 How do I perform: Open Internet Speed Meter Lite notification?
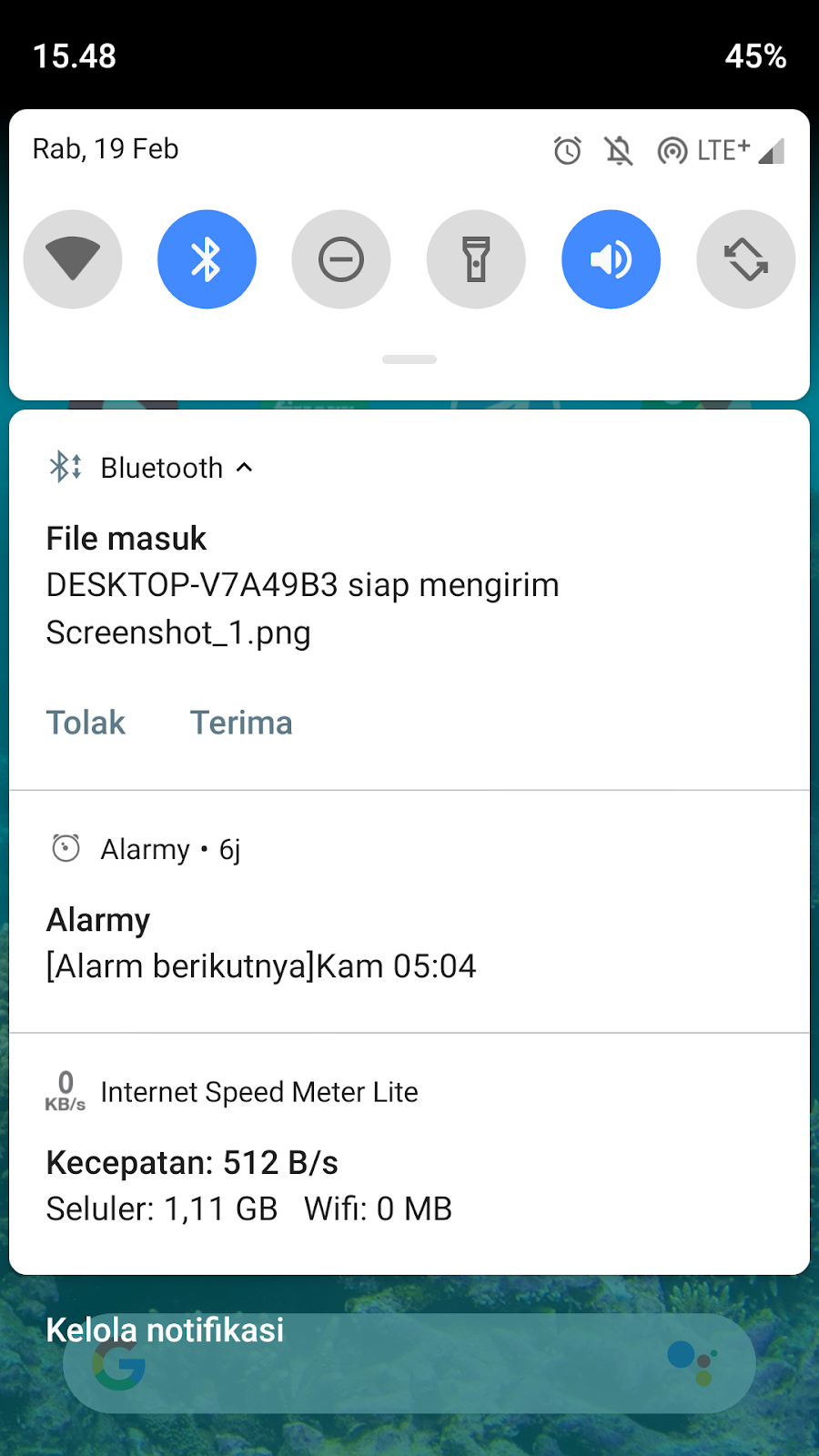pos(409,1154)
